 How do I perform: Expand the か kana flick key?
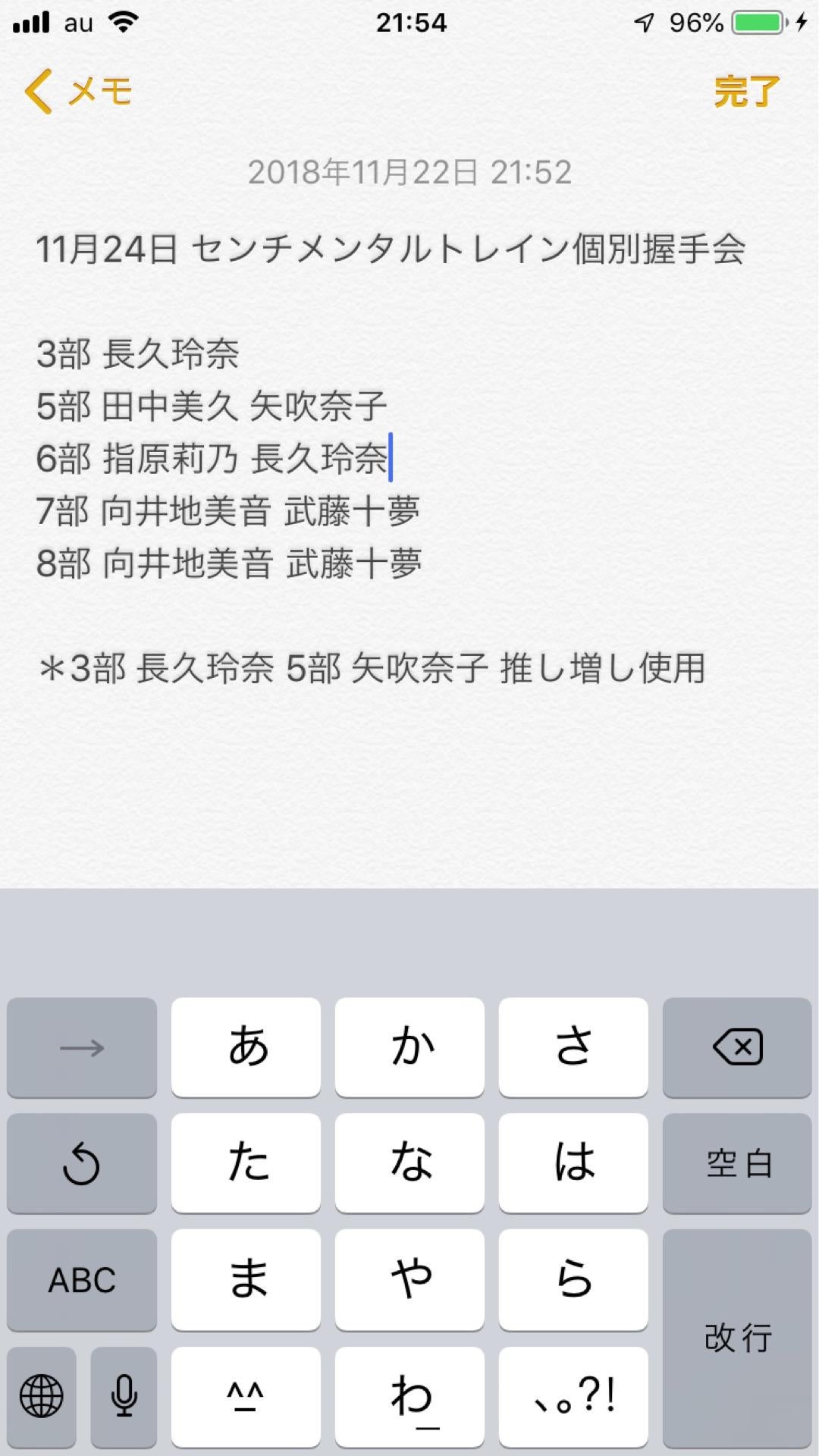[x=409, y=1048]
